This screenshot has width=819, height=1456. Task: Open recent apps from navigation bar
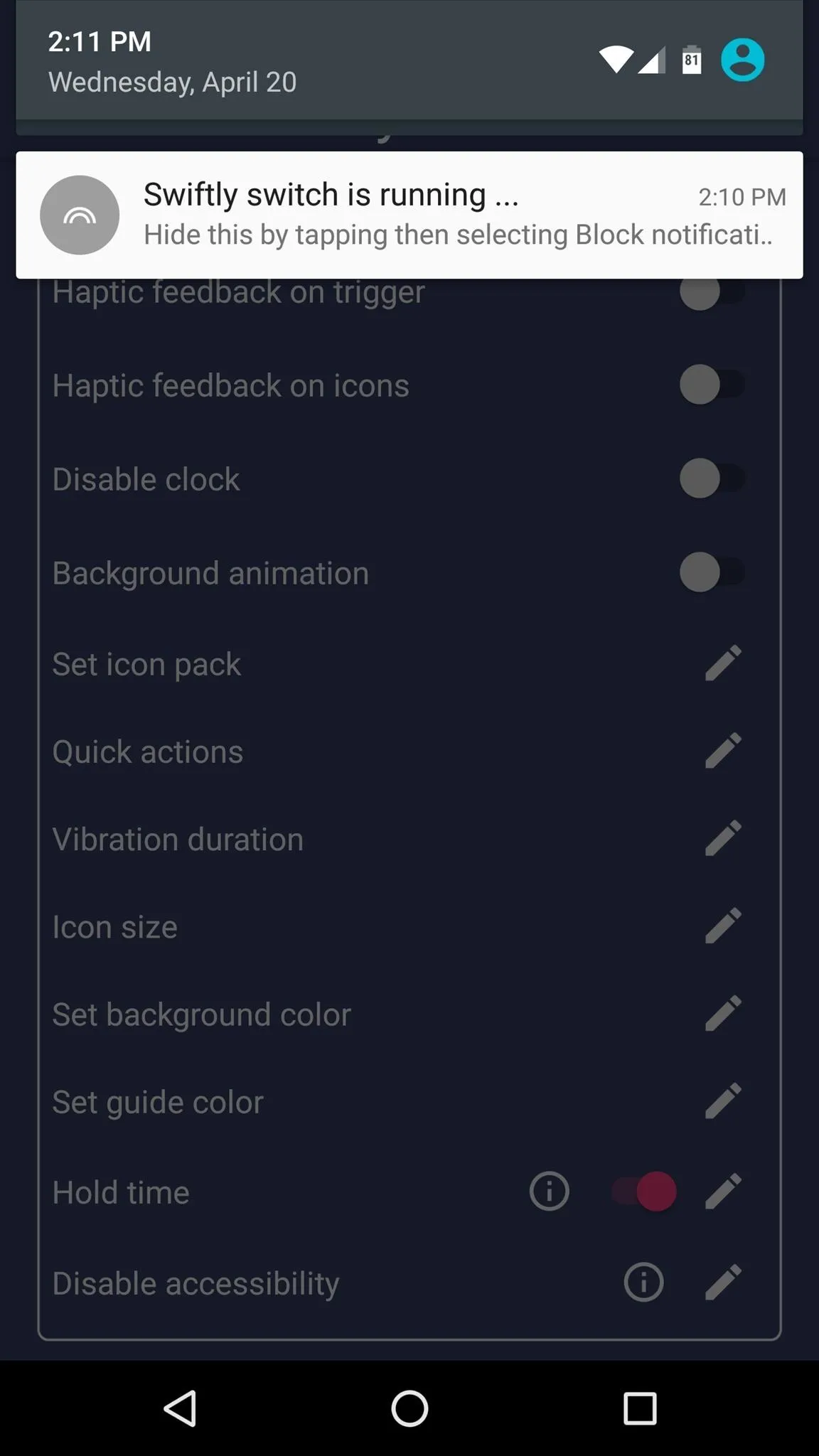pos(640,1408)
